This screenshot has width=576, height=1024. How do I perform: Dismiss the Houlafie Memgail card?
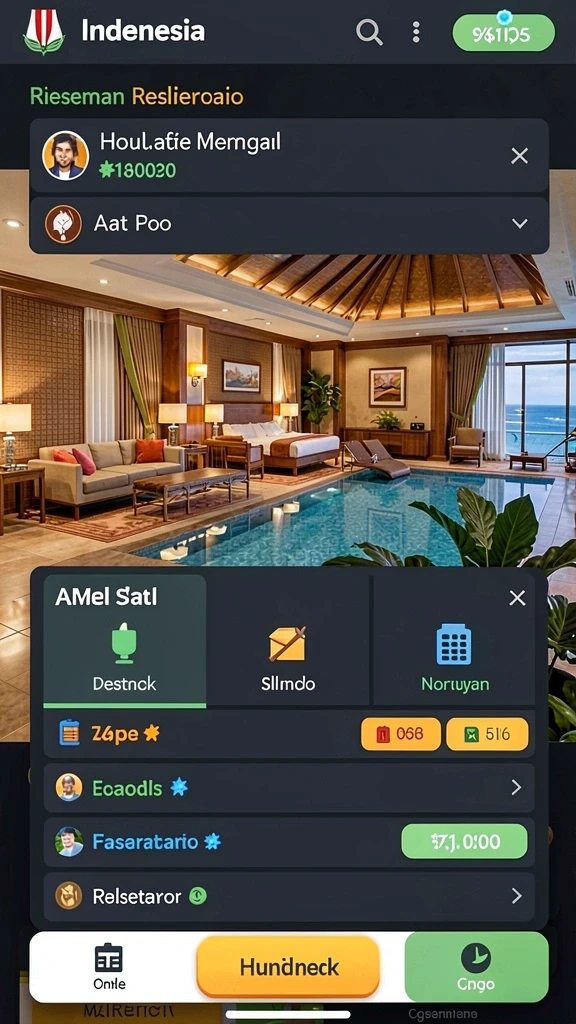(x=519, y=155)
